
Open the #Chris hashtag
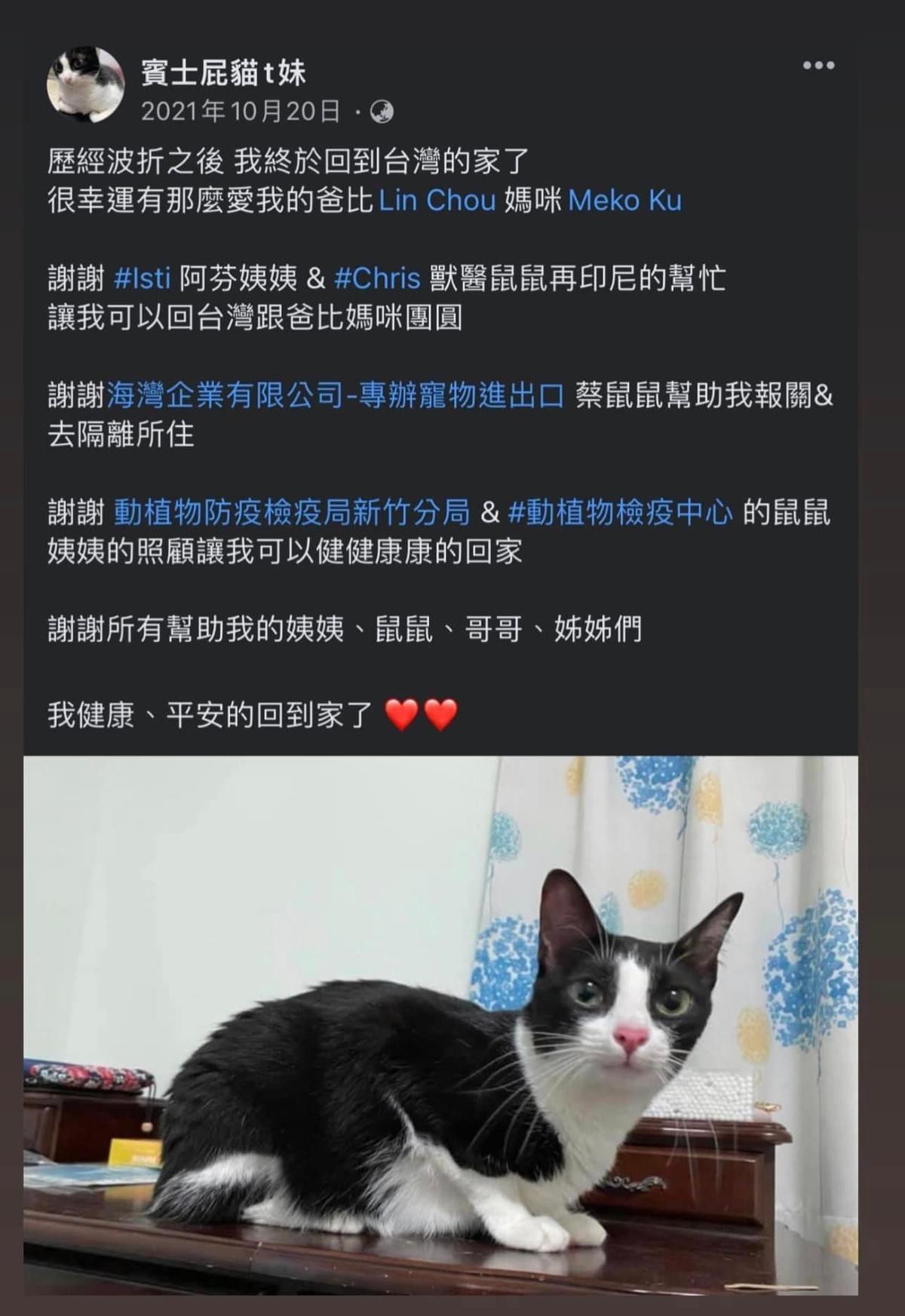pyautogui.click(x=376, y=279)
